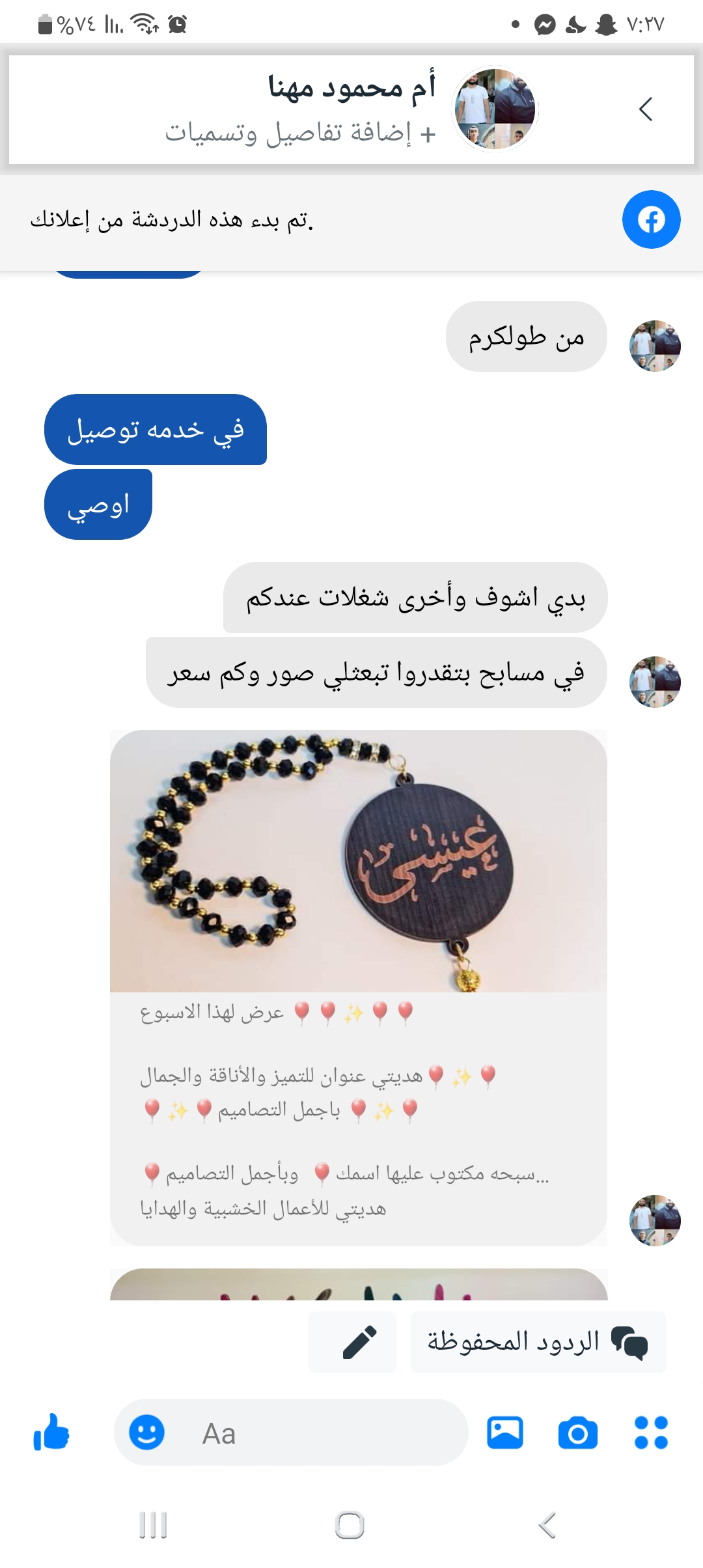
Task: Go to the system home screen
Action: 350,1525
